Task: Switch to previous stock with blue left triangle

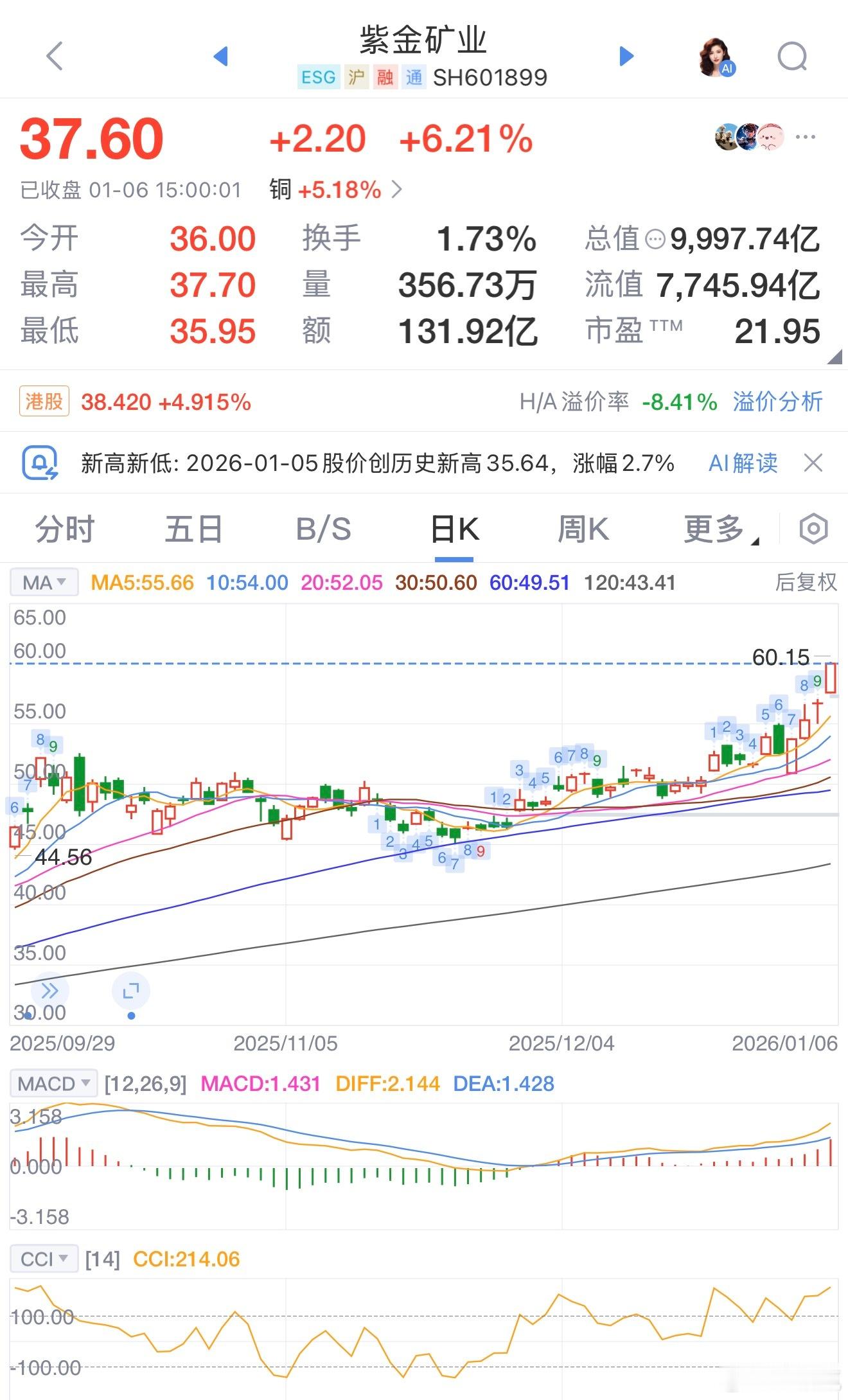Action: tap(220, 57)
